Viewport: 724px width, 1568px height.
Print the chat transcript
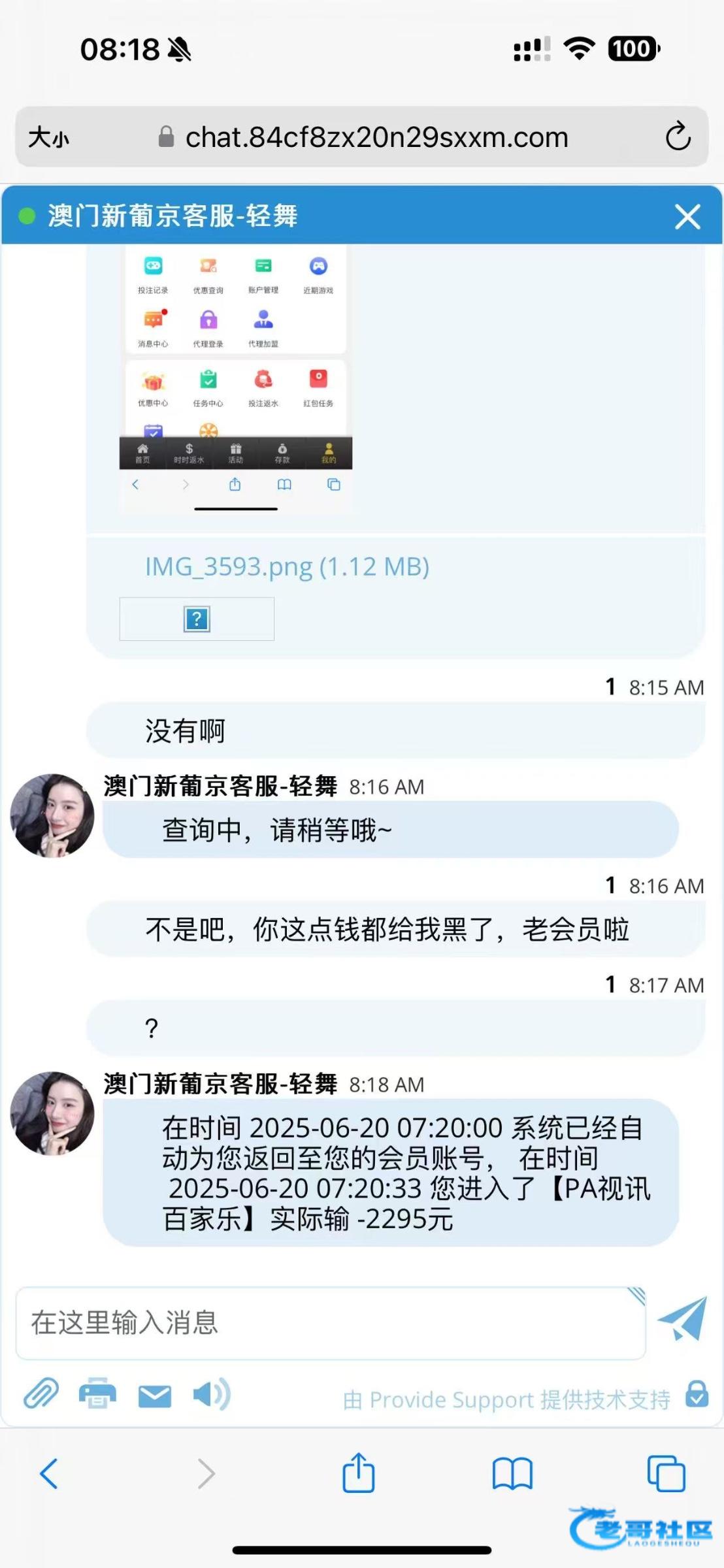[97, 1394]
